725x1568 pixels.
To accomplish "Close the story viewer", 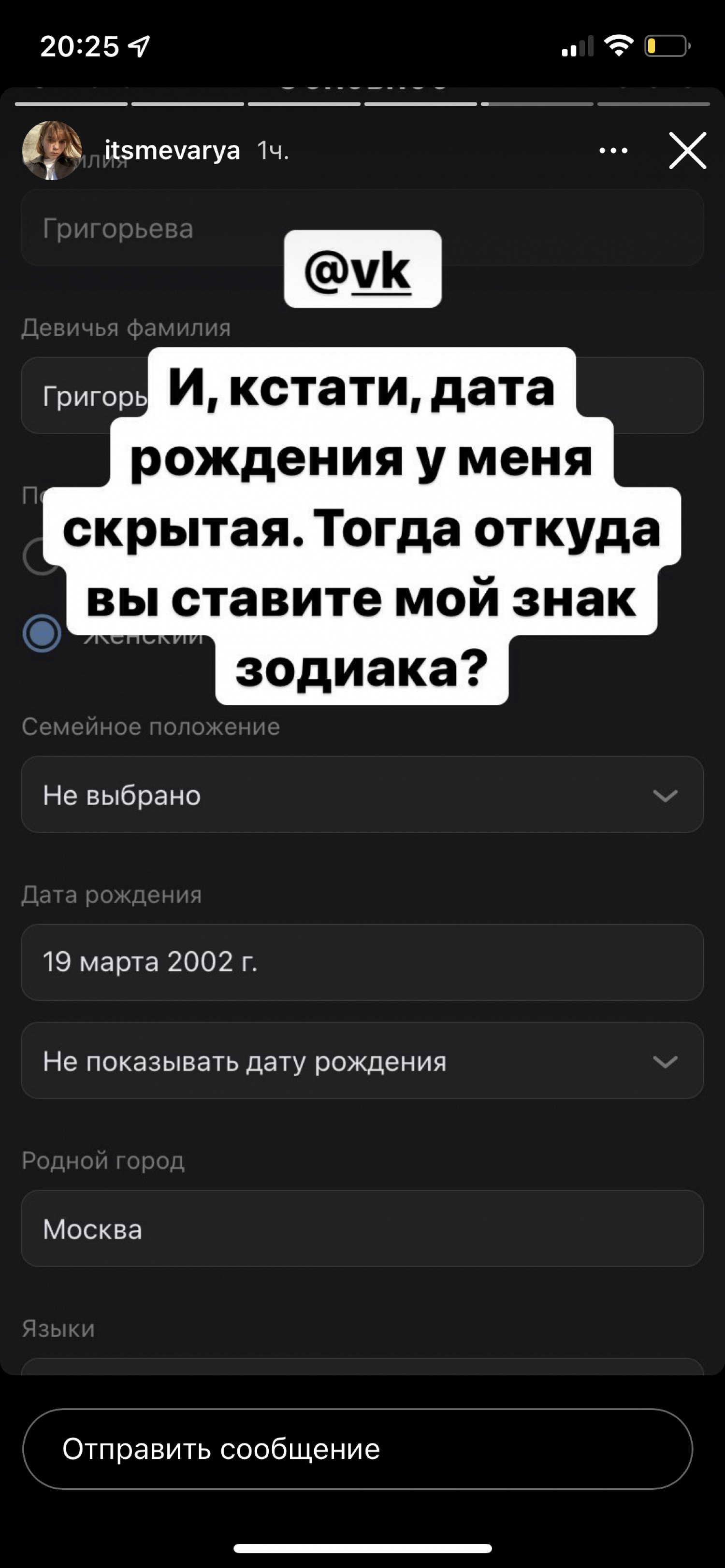I will (687, 150).
